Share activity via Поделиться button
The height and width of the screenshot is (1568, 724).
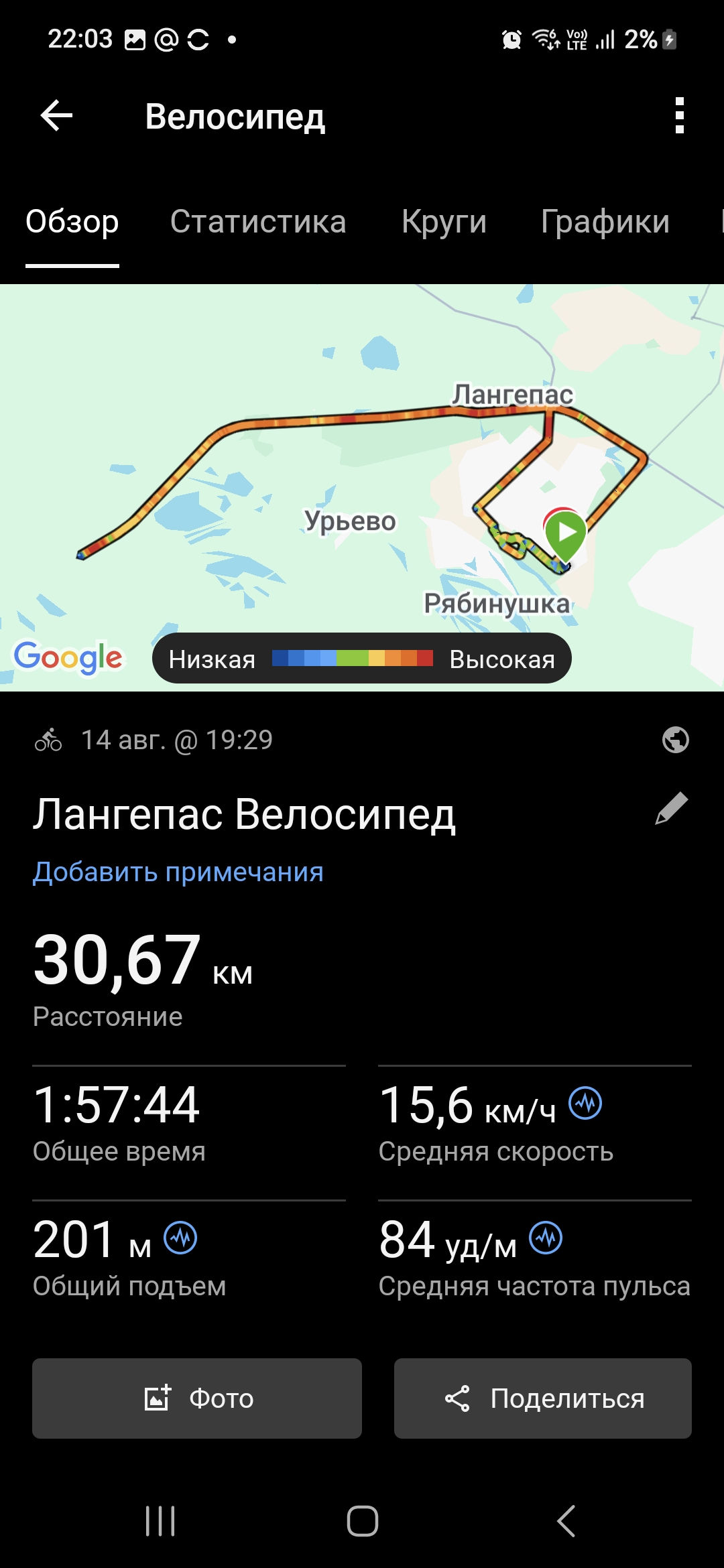[543, 1398]
